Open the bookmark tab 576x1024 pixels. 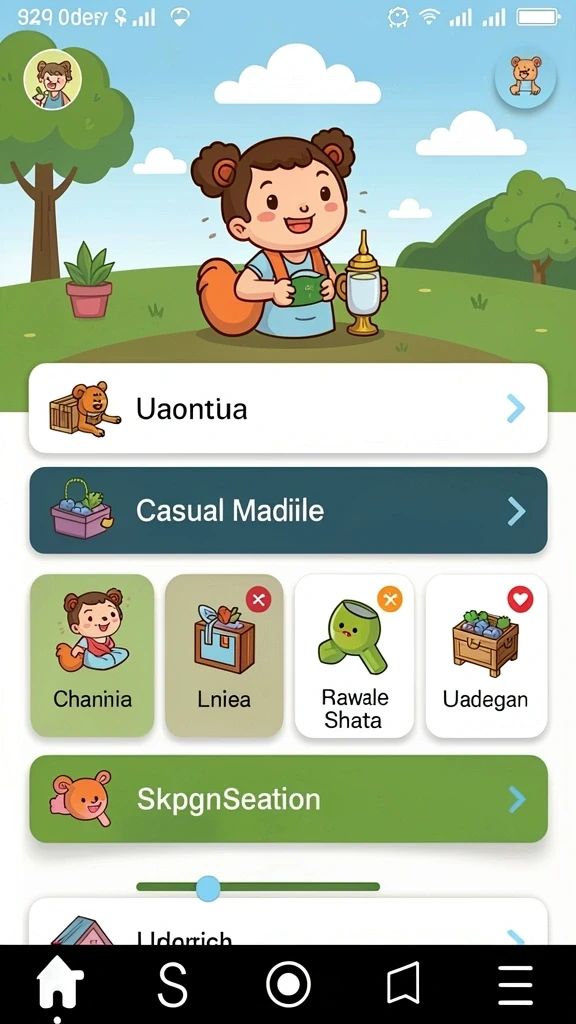pyautogui.click(x=402, y=984)
